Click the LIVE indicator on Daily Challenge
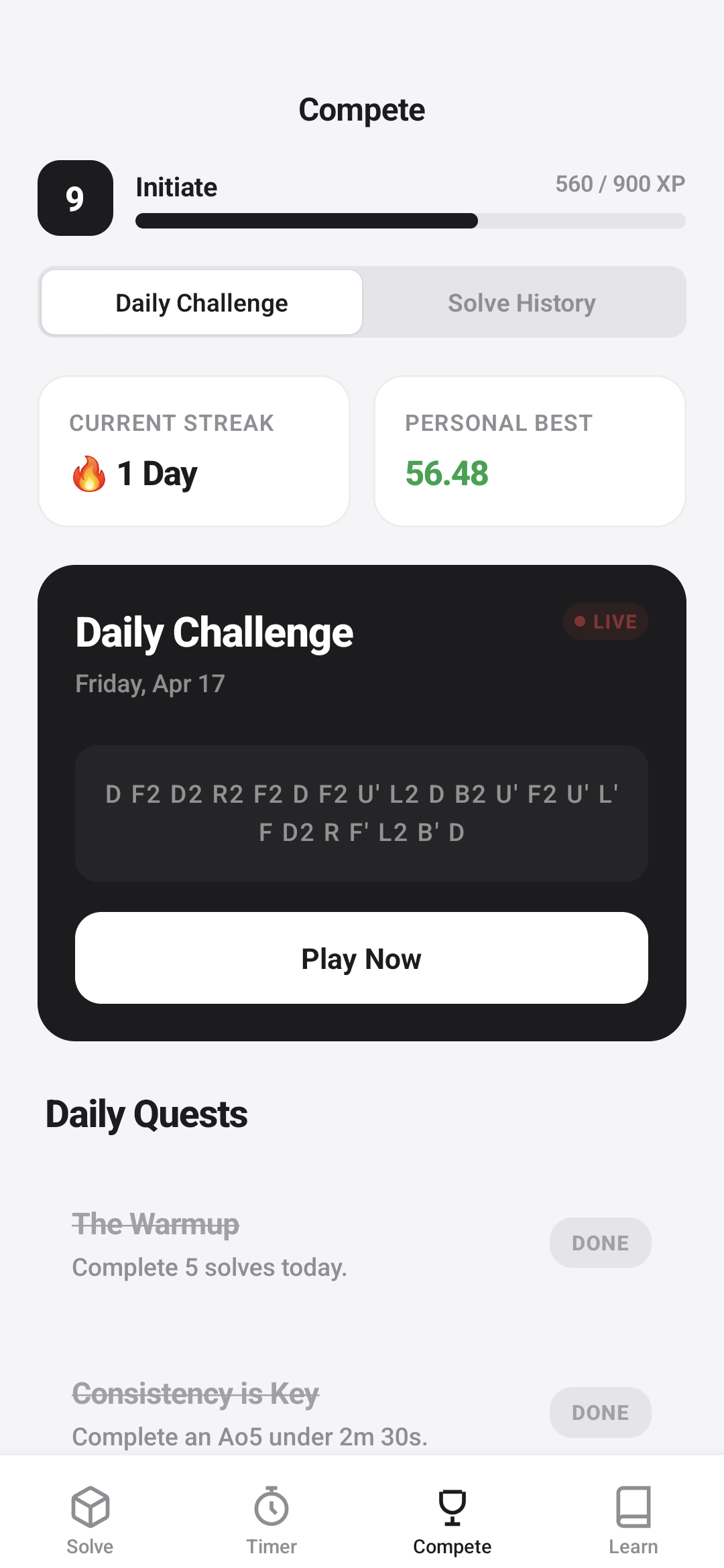724x1568 pixels. click(x=604, y=622)
